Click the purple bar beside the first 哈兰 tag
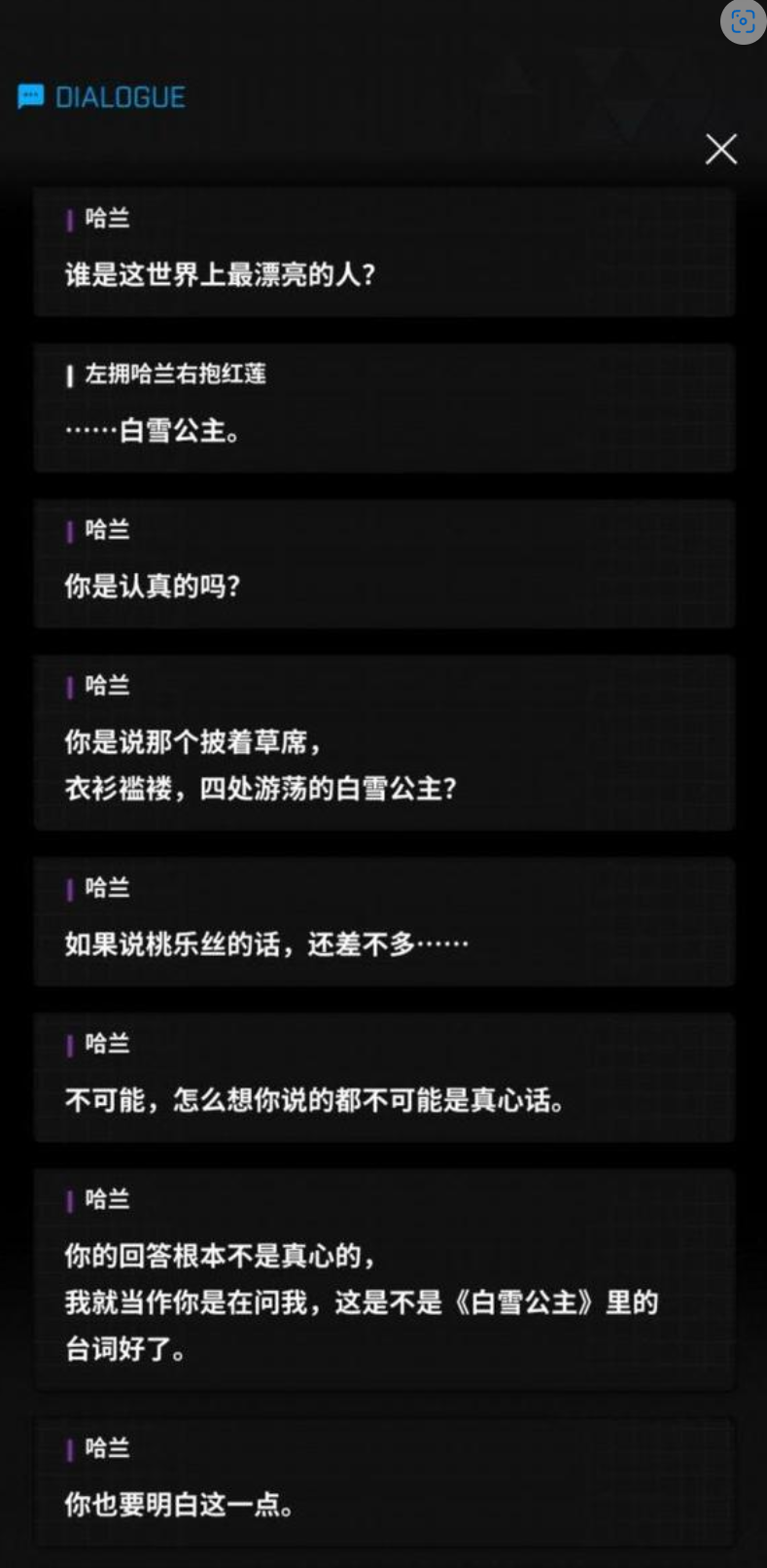The width and height of the screenshot is (767, 1568). click(70, 220)
